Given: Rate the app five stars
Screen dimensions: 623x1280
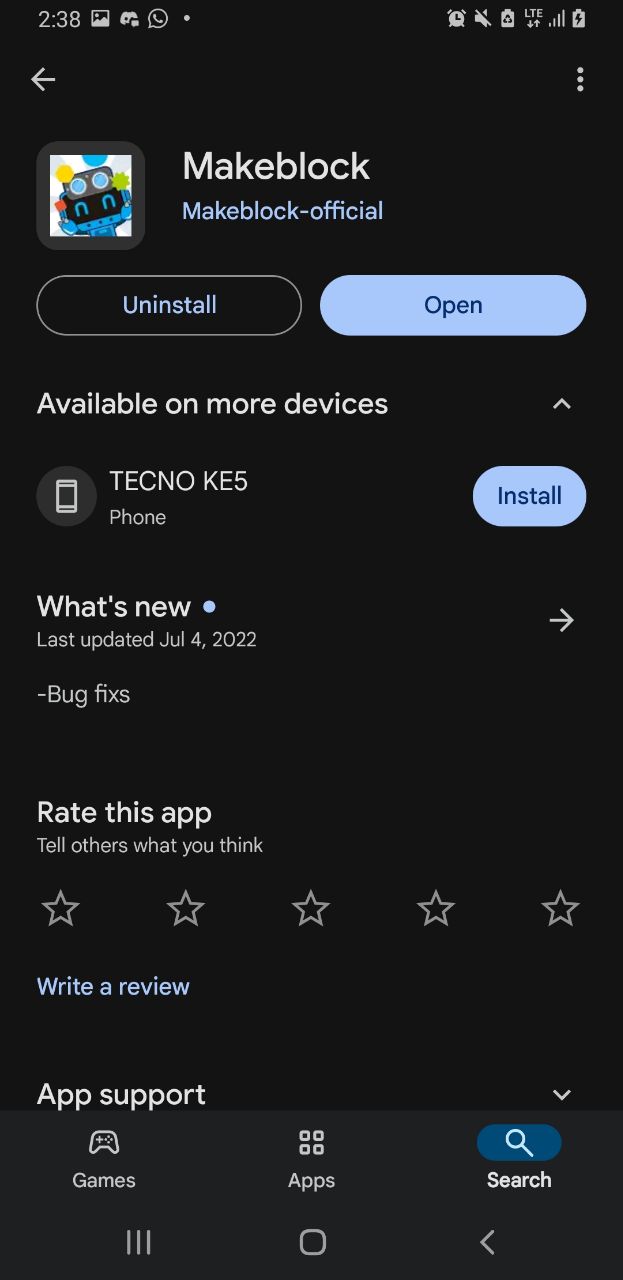Looking at the screenshot, I should 560,909.
